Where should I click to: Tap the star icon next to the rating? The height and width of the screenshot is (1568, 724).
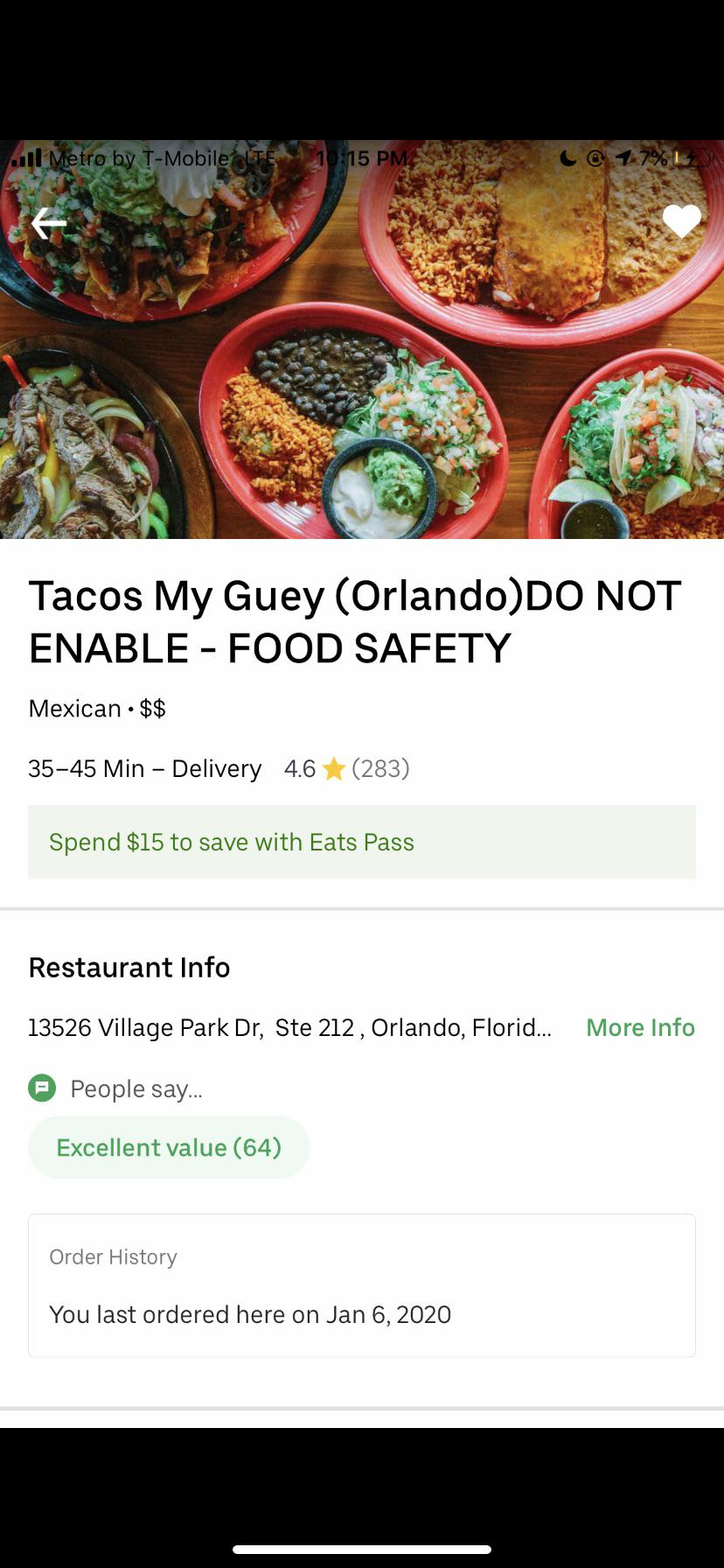[336, 767]
